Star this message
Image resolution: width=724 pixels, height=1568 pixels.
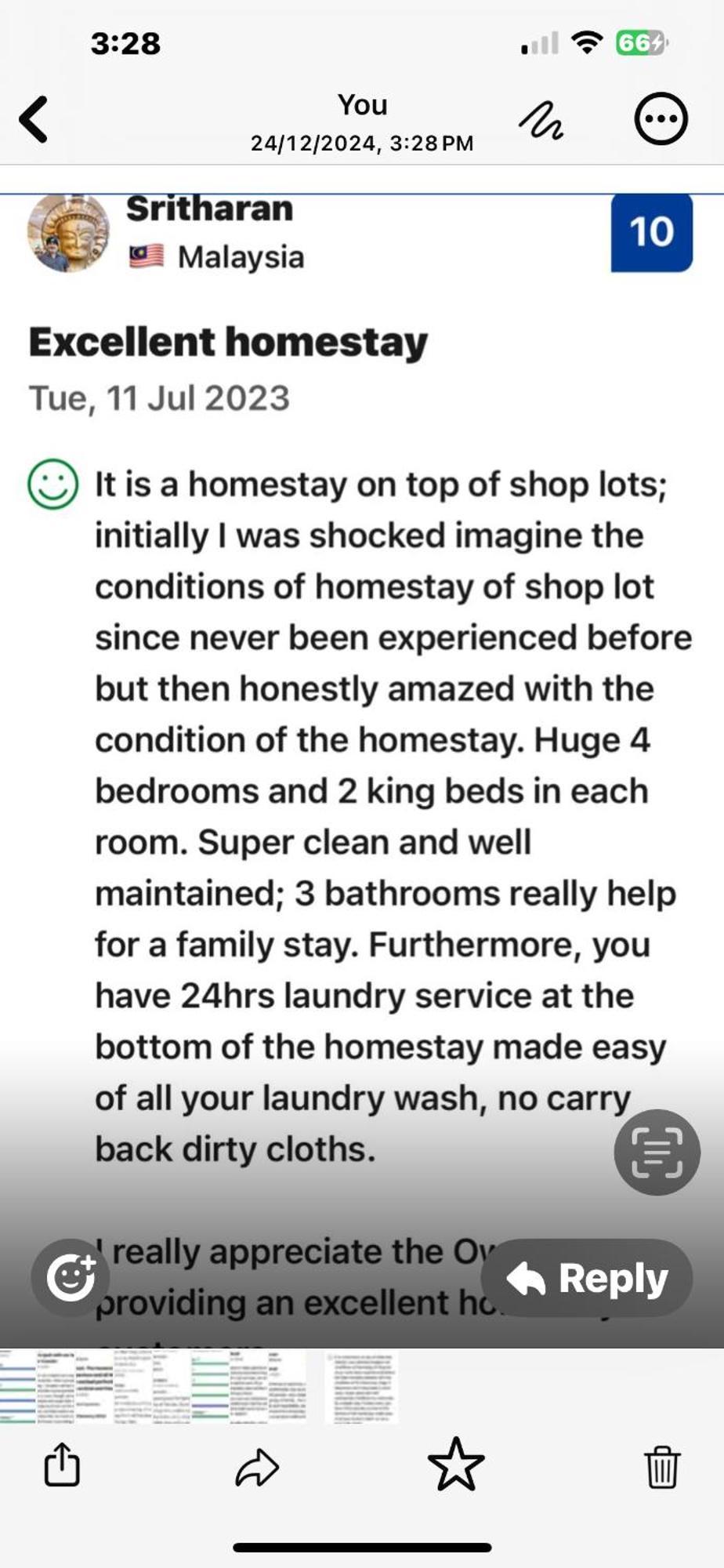(x=456, y=1464)
